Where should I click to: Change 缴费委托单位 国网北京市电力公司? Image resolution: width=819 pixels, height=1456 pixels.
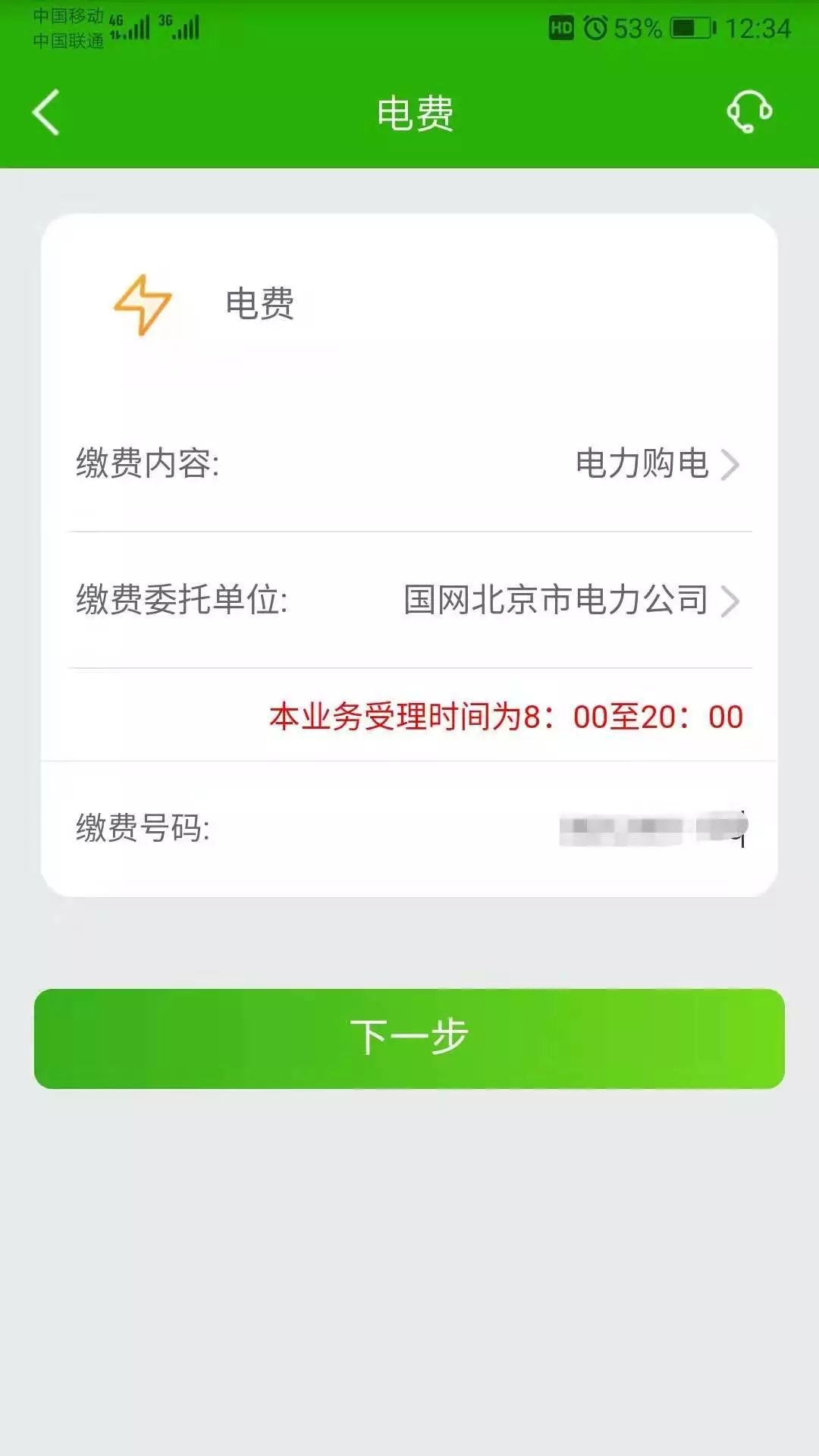[409, 600]
